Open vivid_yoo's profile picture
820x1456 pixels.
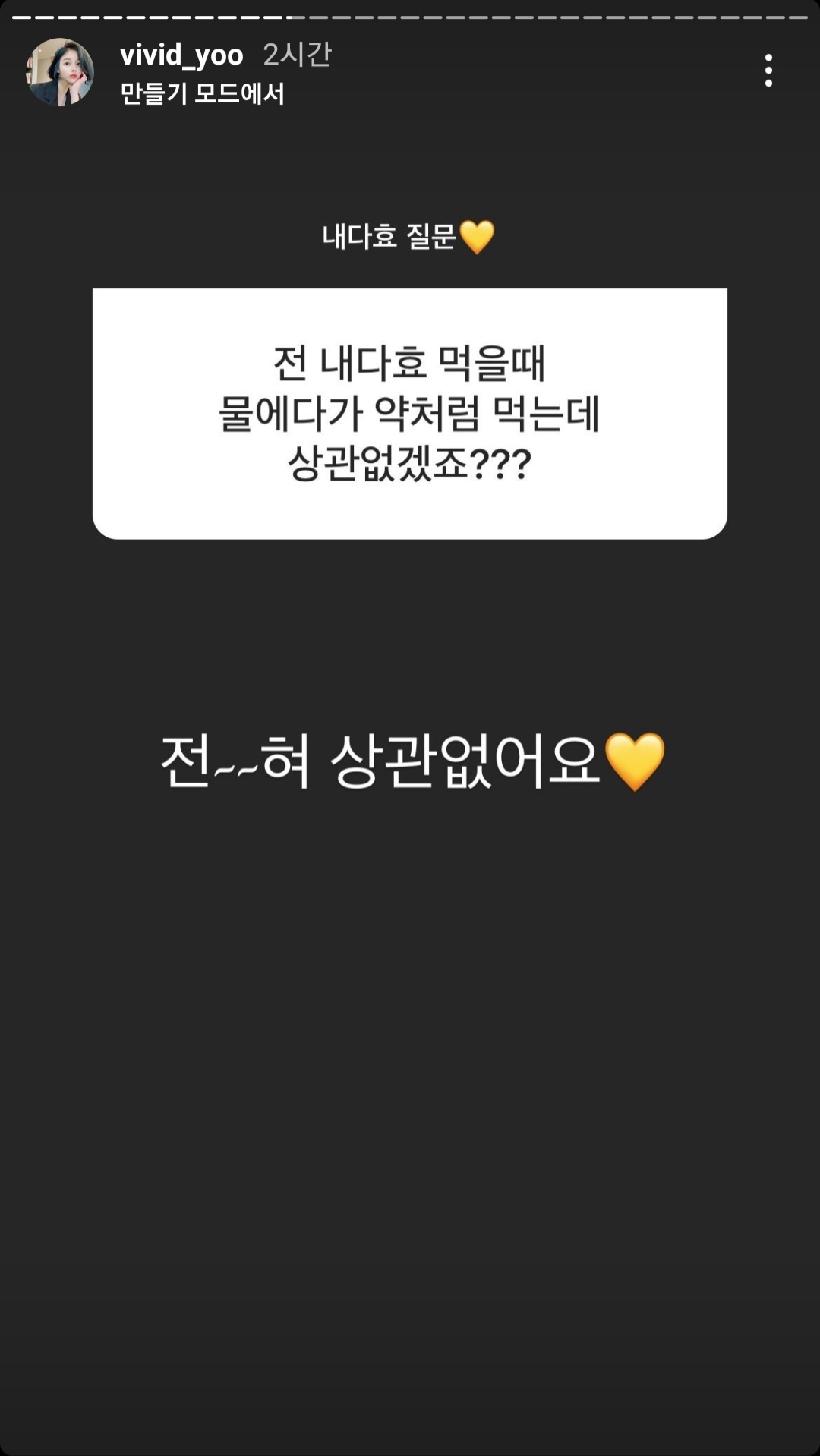pos(60,73)
